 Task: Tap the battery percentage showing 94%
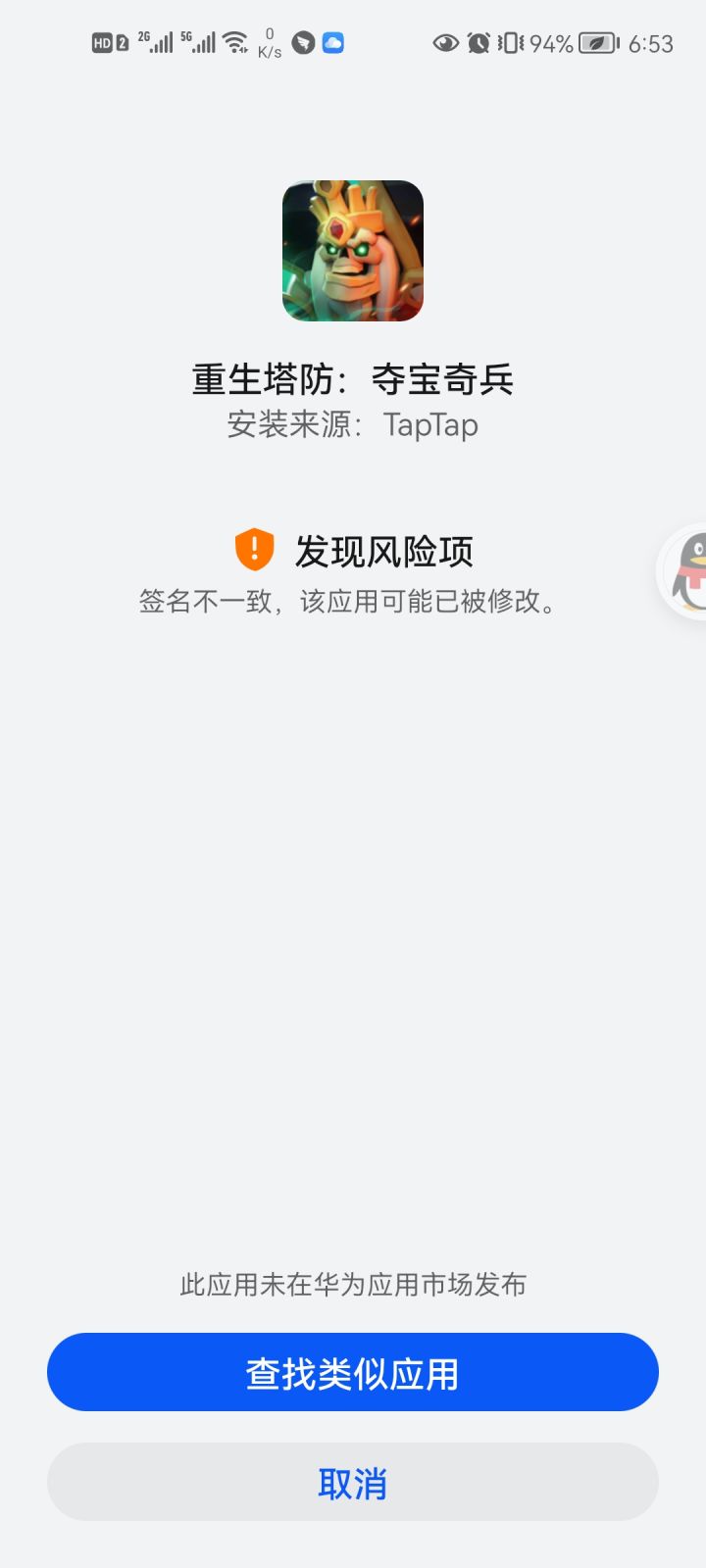coord(549,44)
